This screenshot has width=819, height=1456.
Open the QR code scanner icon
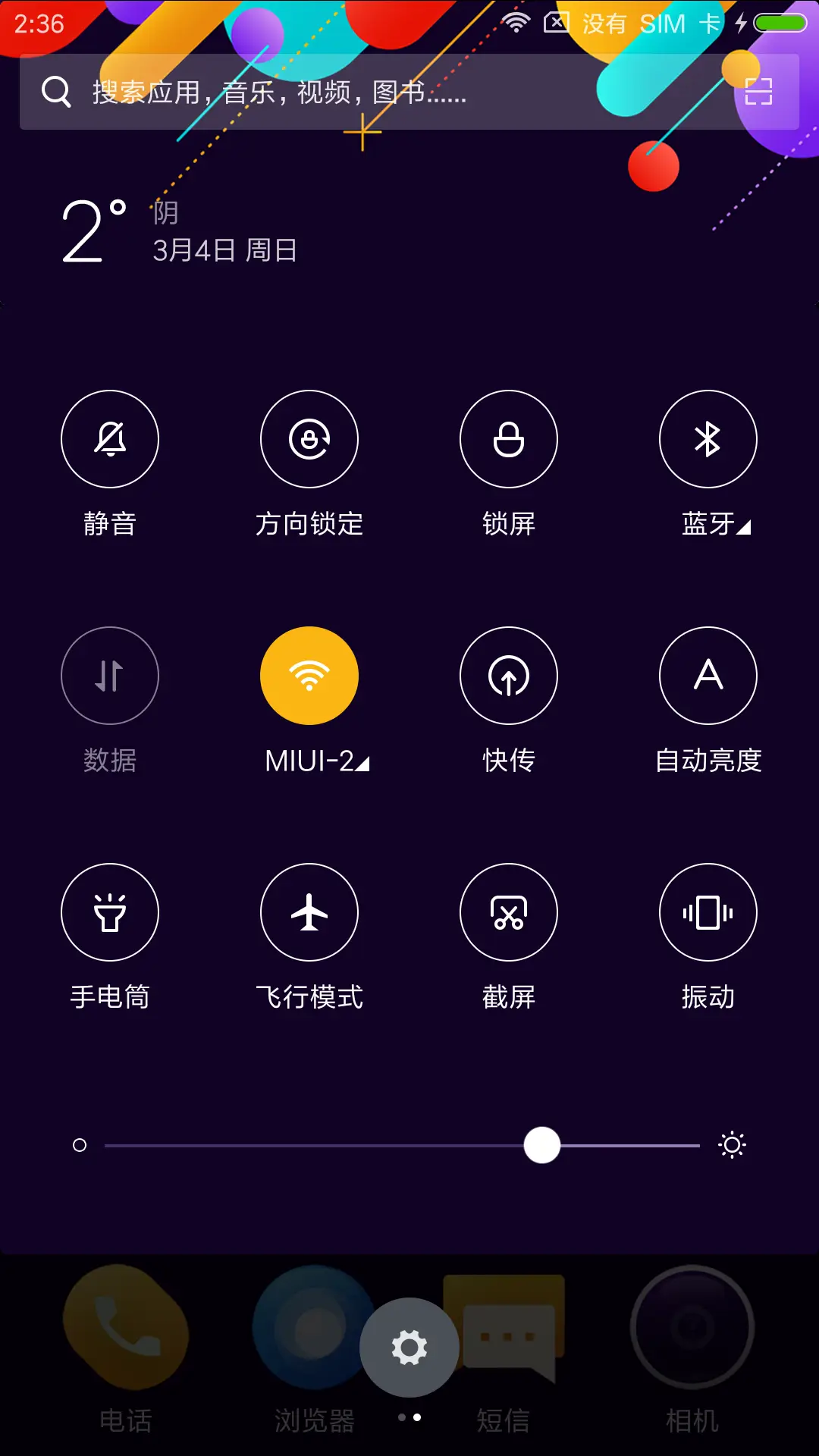(x=756, y=93)
